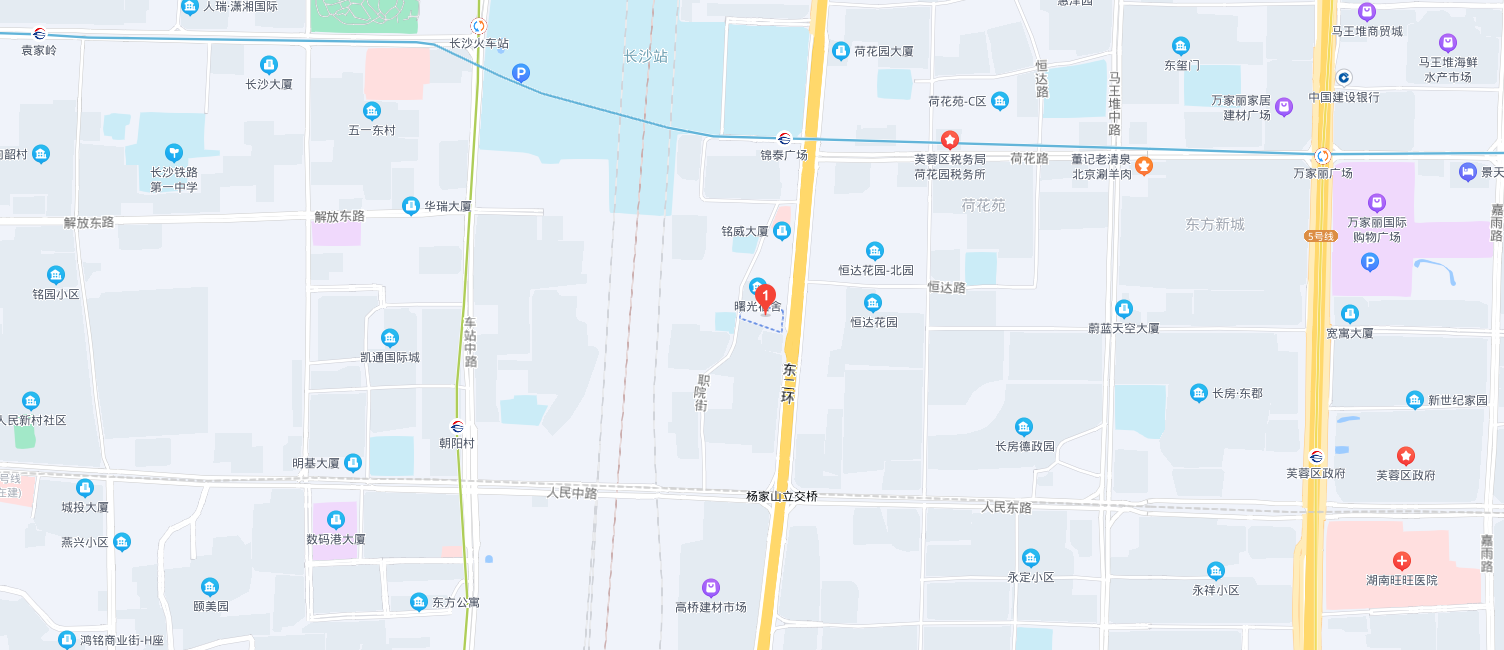Tap the 恒达花园 residential marker
This screenshot has height=650, width=1504.
click(x=873, y=303)
